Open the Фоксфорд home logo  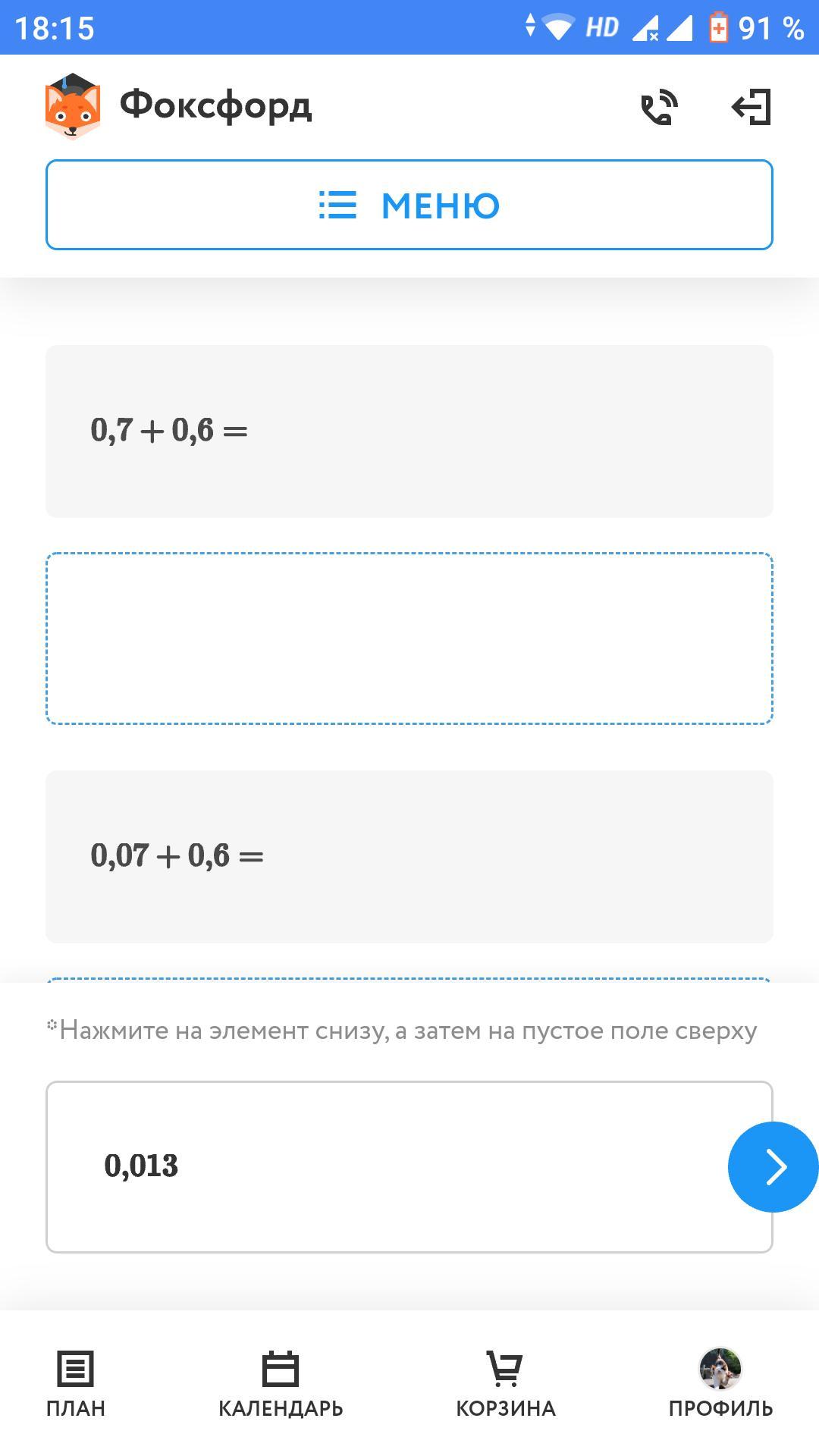coord(179,106)
